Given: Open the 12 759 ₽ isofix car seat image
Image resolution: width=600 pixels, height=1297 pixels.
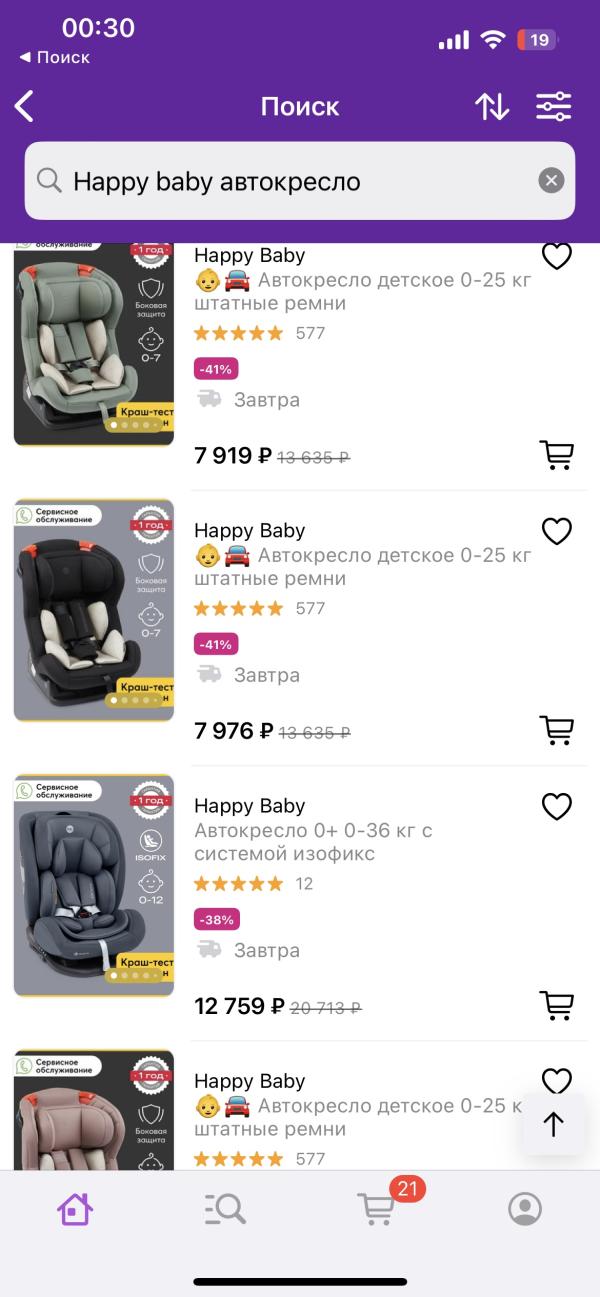Looking at the screenshot, I should 94,885.
